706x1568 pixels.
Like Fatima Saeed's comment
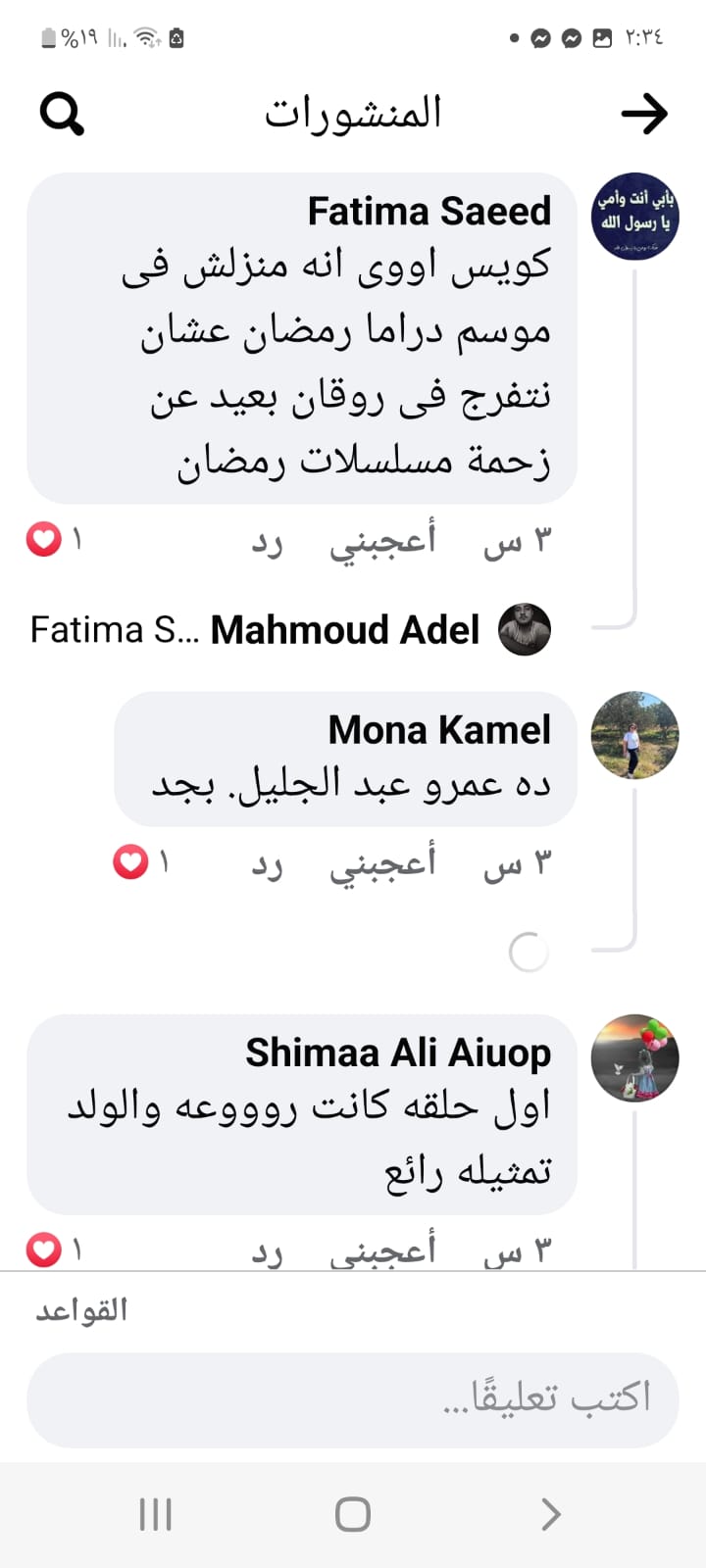(382, 540)
